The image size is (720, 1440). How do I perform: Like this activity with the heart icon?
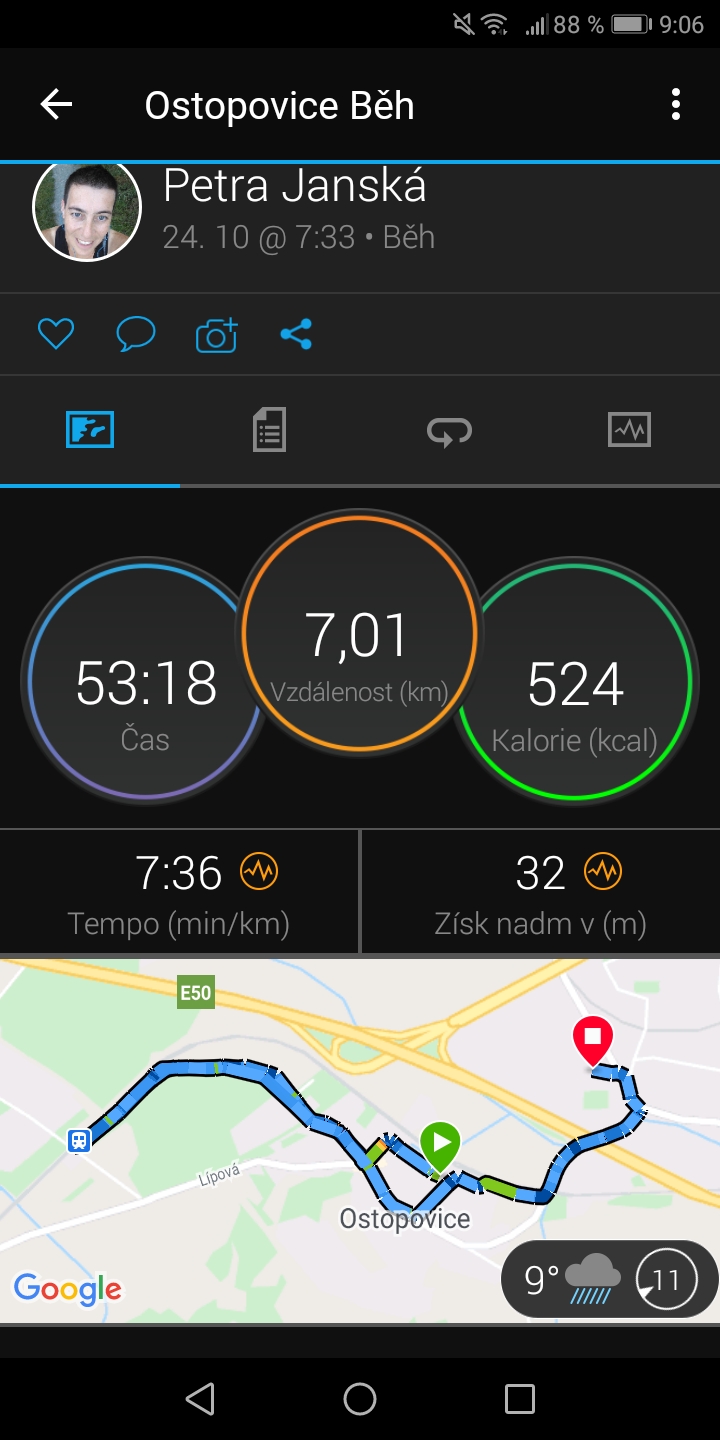(x=56, y=334)
